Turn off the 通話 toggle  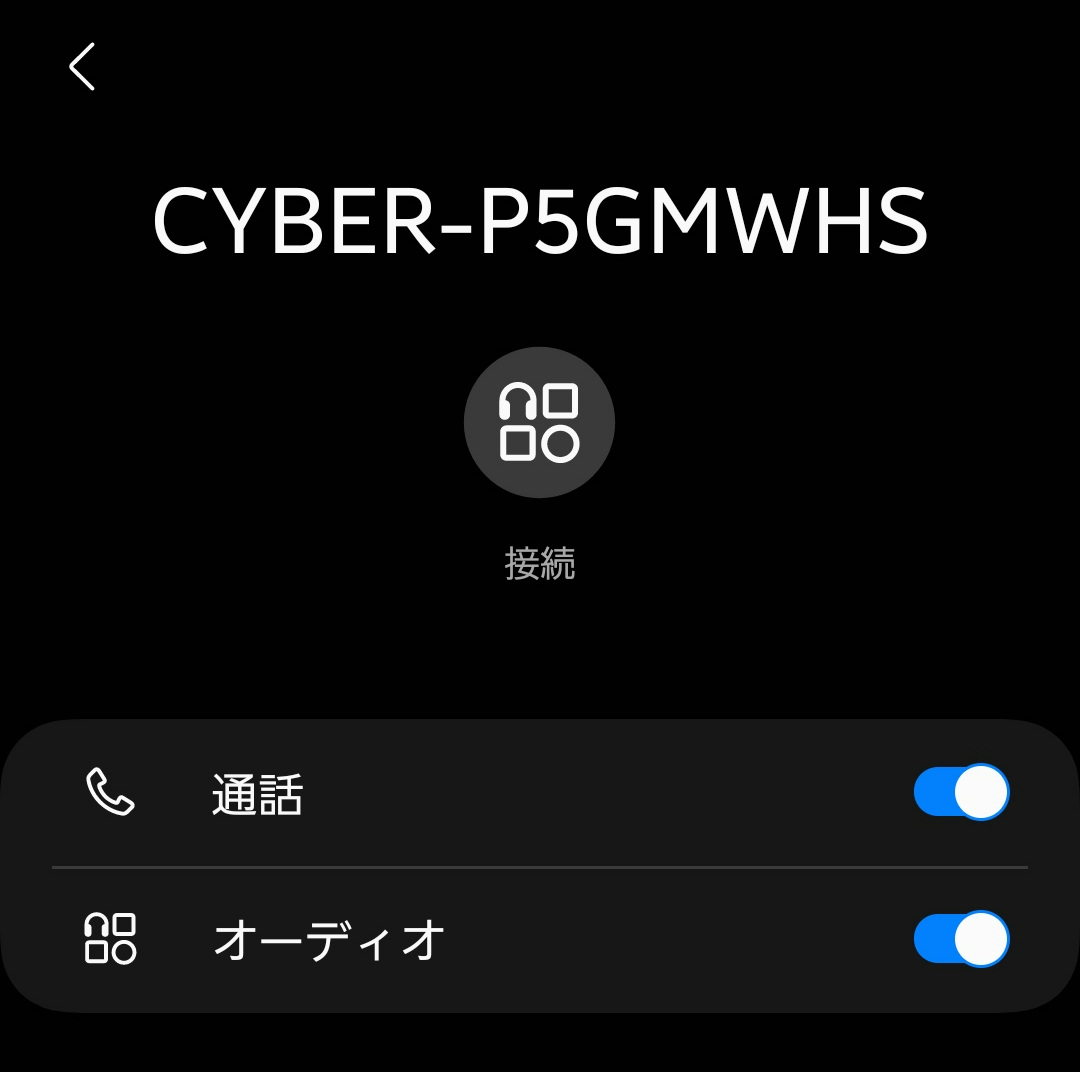[x=960, y=793]
